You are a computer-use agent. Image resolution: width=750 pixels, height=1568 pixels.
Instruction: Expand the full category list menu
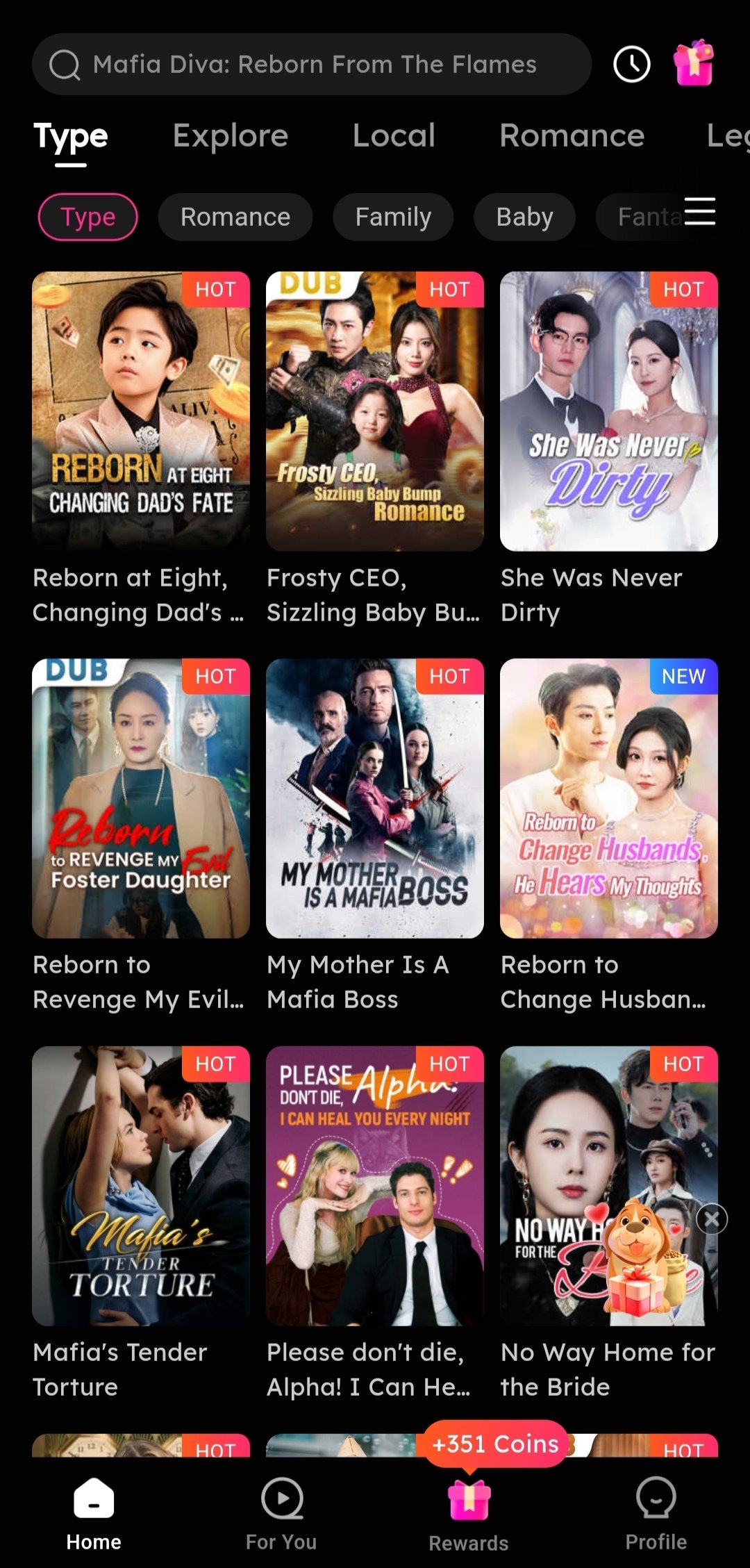[699, 211]
